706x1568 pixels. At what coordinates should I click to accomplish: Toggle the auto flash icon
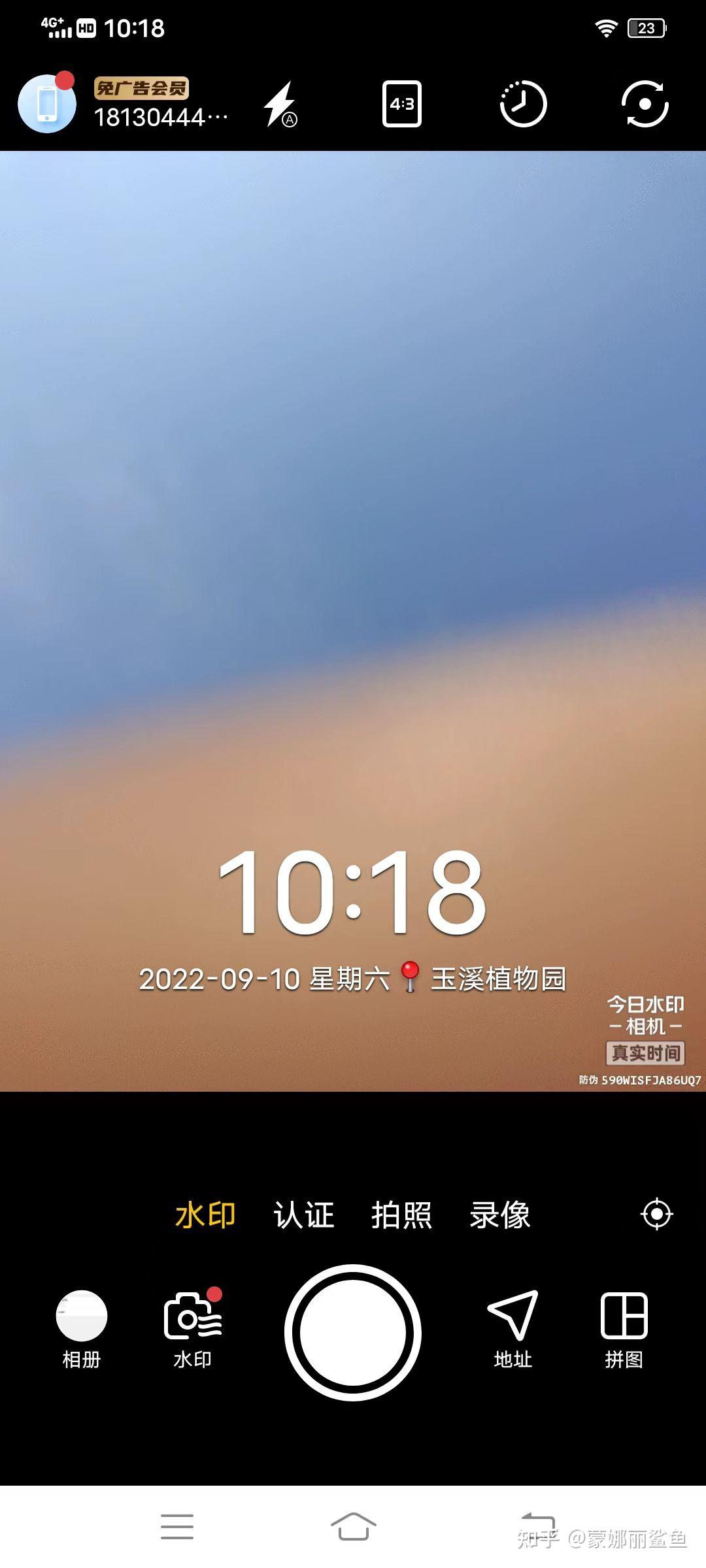pyautogui.click(x=280, y=104)
